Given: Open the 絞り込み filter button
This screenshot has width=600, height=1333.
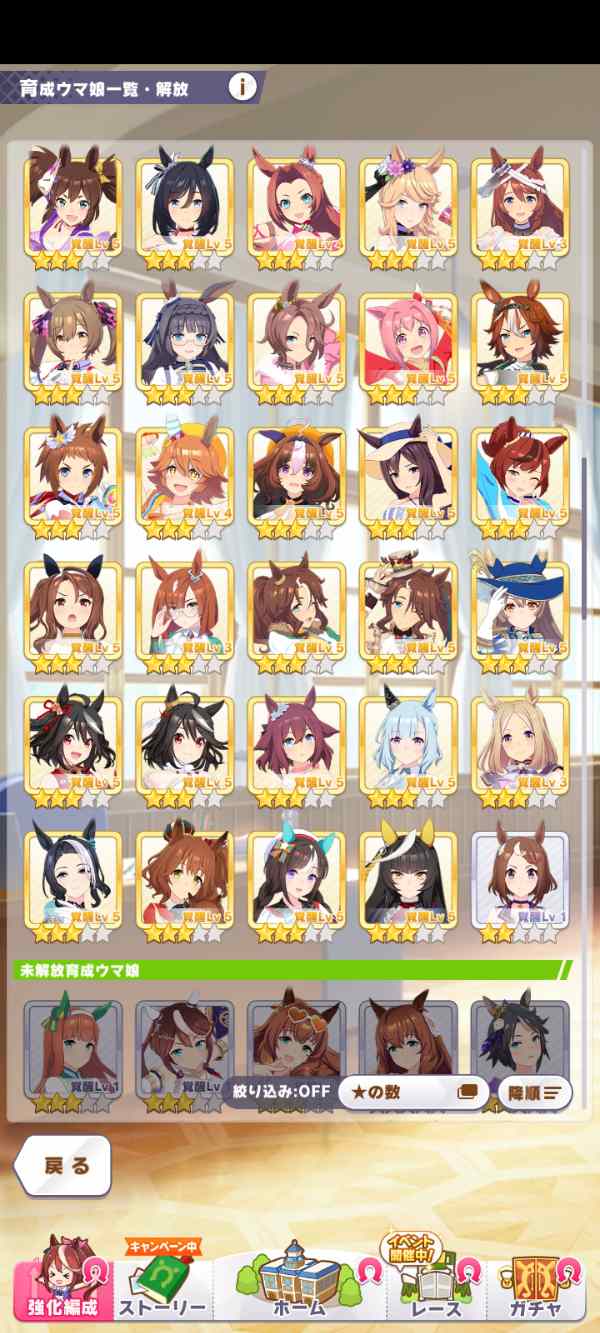Looking at the screenshot, I should (280, 1091).
